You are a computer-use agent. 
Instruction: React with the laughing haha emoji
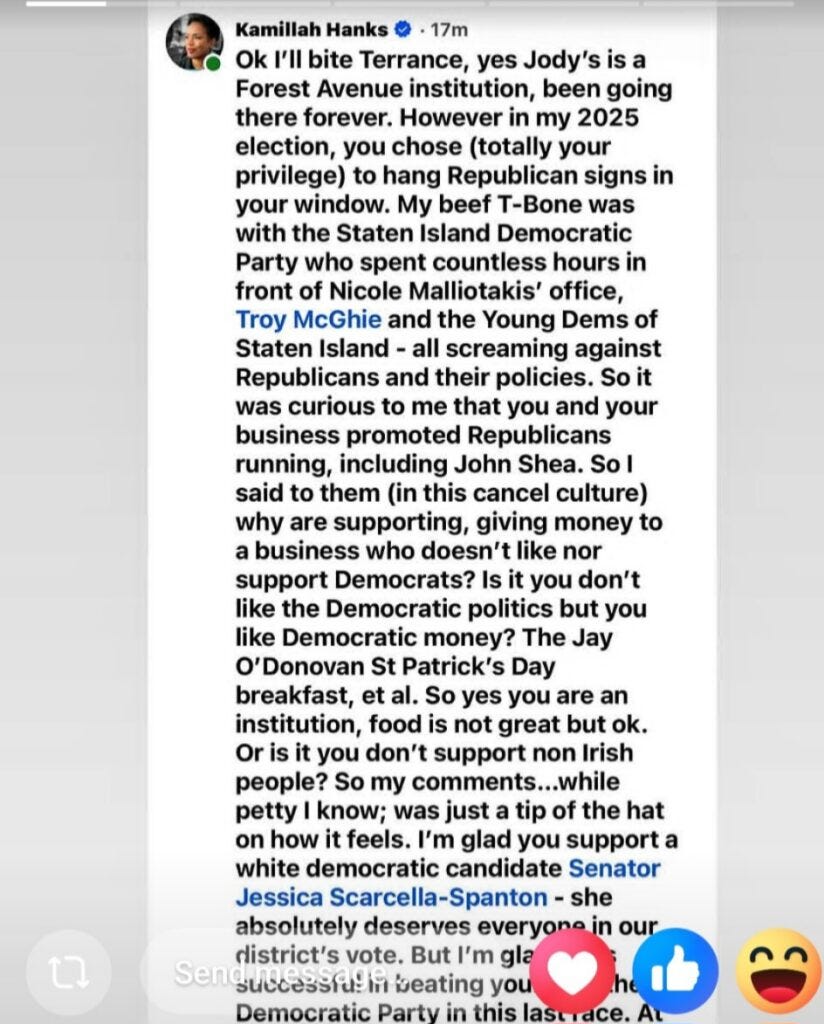[779, 971]
